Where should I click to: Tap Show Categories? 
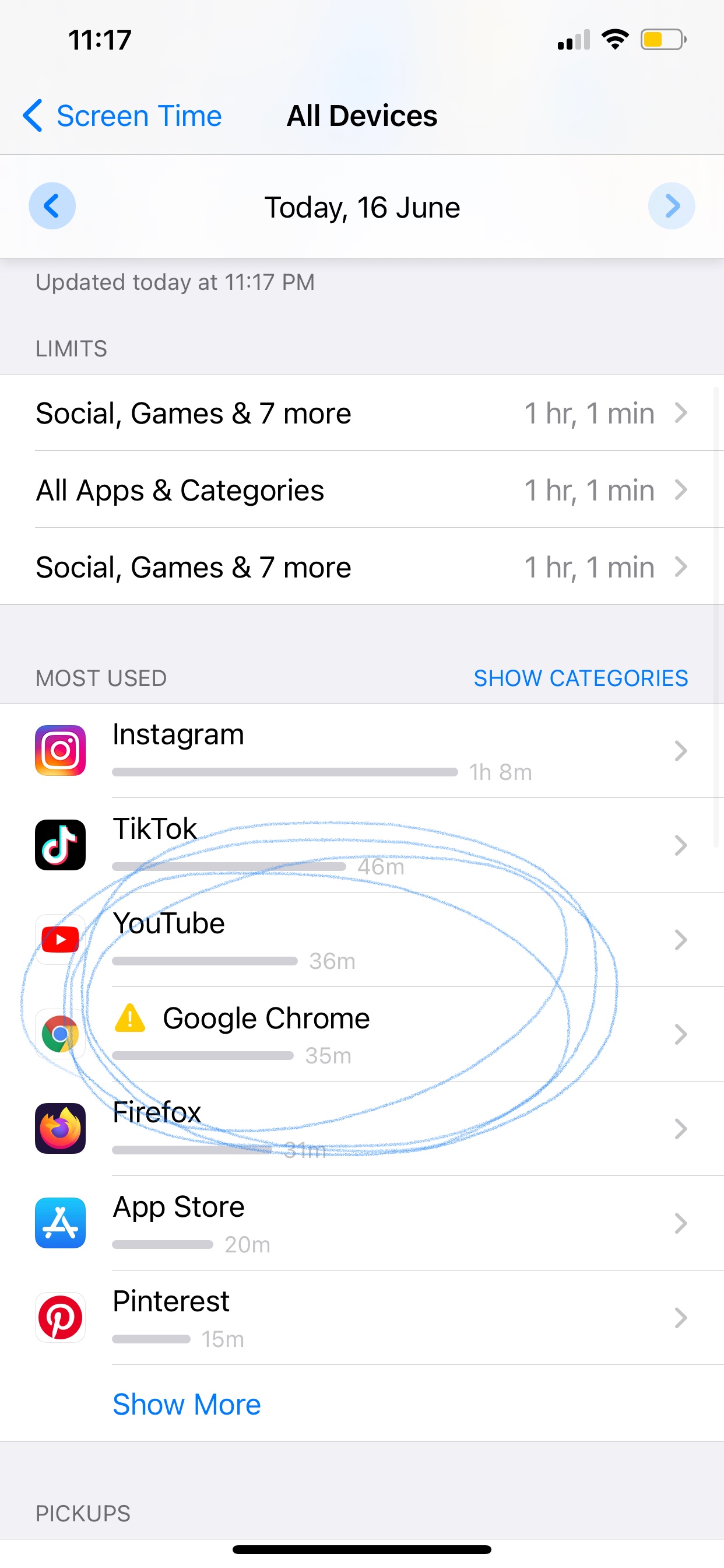[581, 678]
